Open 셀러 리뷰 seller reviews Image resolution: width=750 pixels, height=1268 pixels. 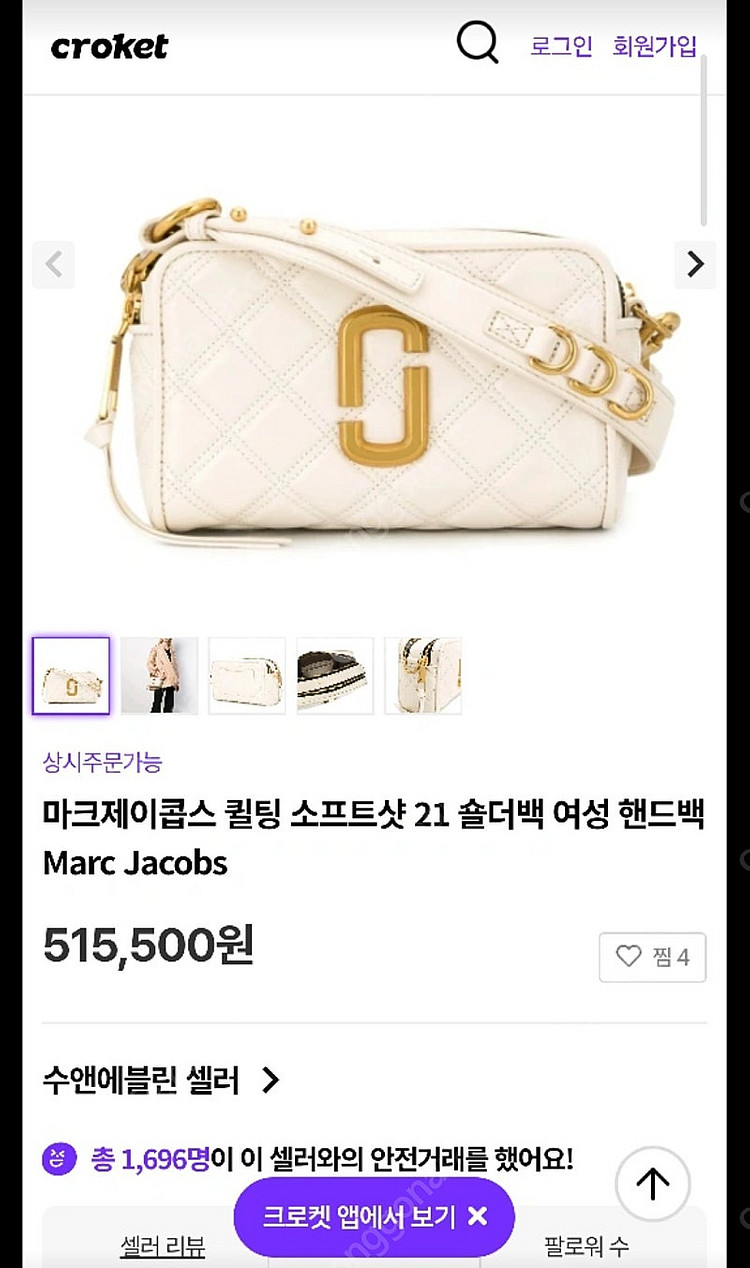click(x=162, y=1246)
